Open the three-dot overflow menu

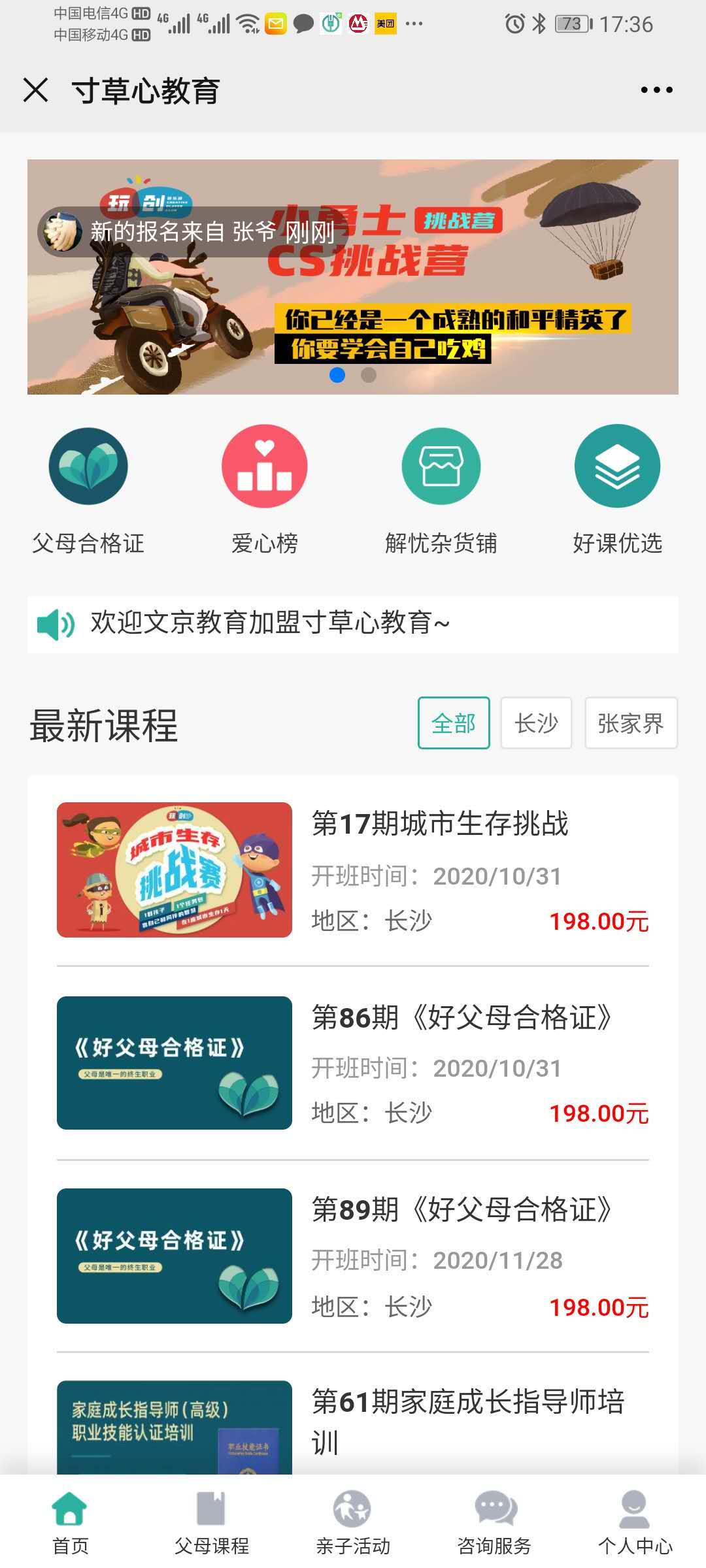point(656,90)
